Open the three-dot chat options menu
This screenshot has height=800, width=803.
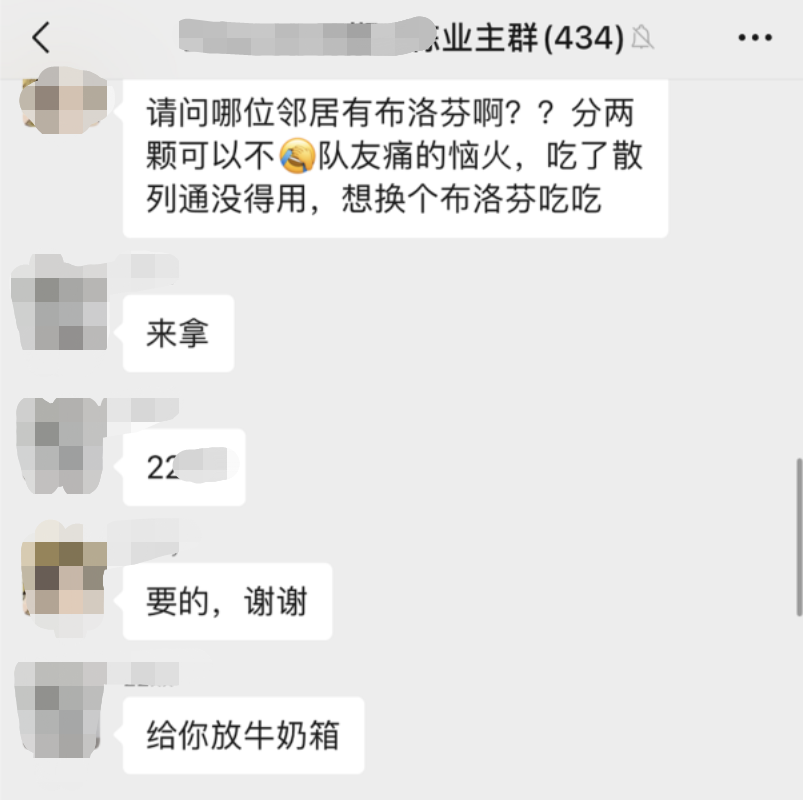(x=754, y=38)
